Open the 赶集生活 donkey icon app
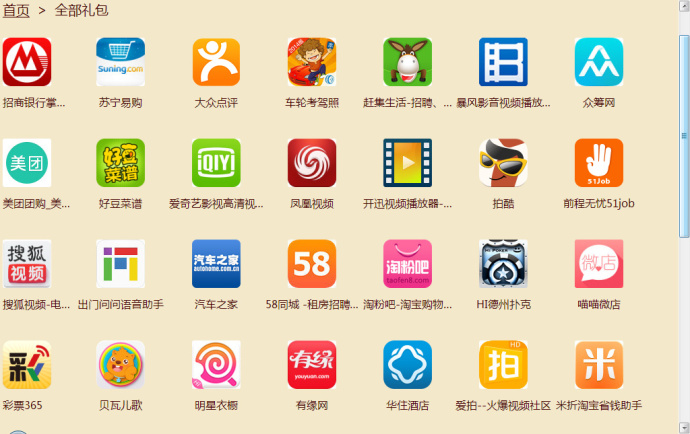 click(x=407, y=62)
